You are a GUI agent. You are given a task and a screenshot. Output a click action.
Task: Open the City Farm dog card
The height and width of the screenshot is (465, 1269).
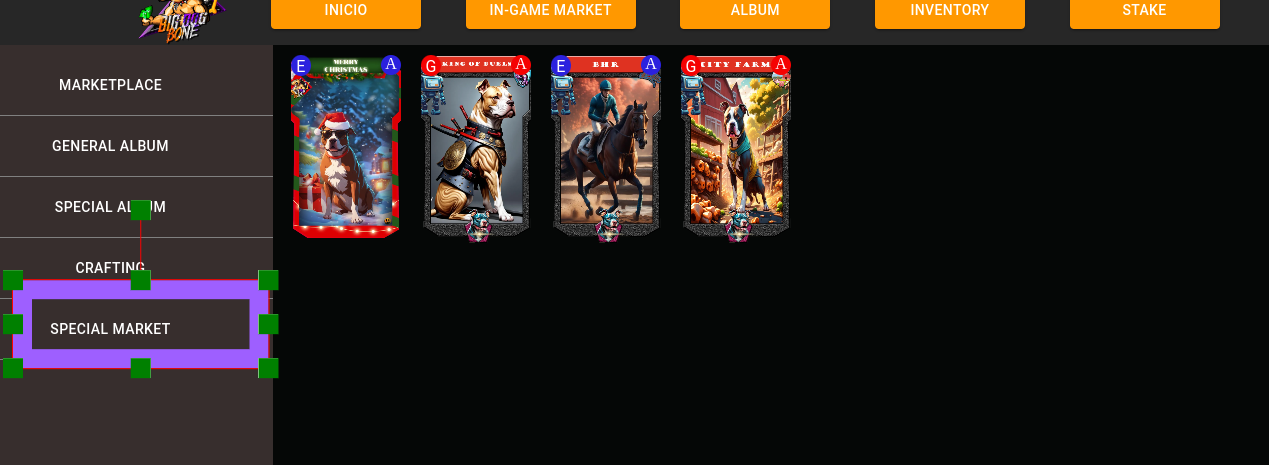click(736, 150)
